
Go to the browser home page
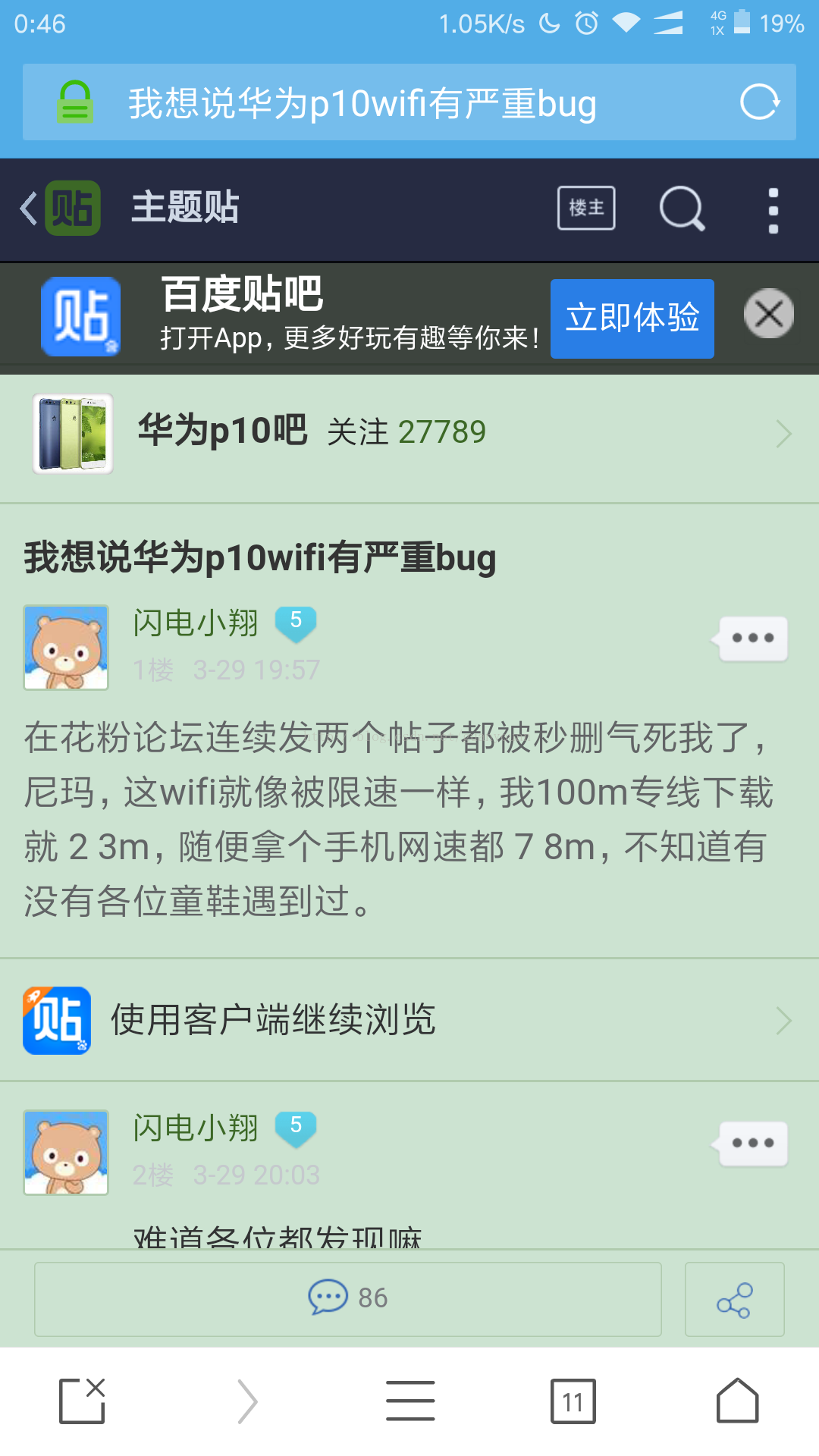point(737,1401)
